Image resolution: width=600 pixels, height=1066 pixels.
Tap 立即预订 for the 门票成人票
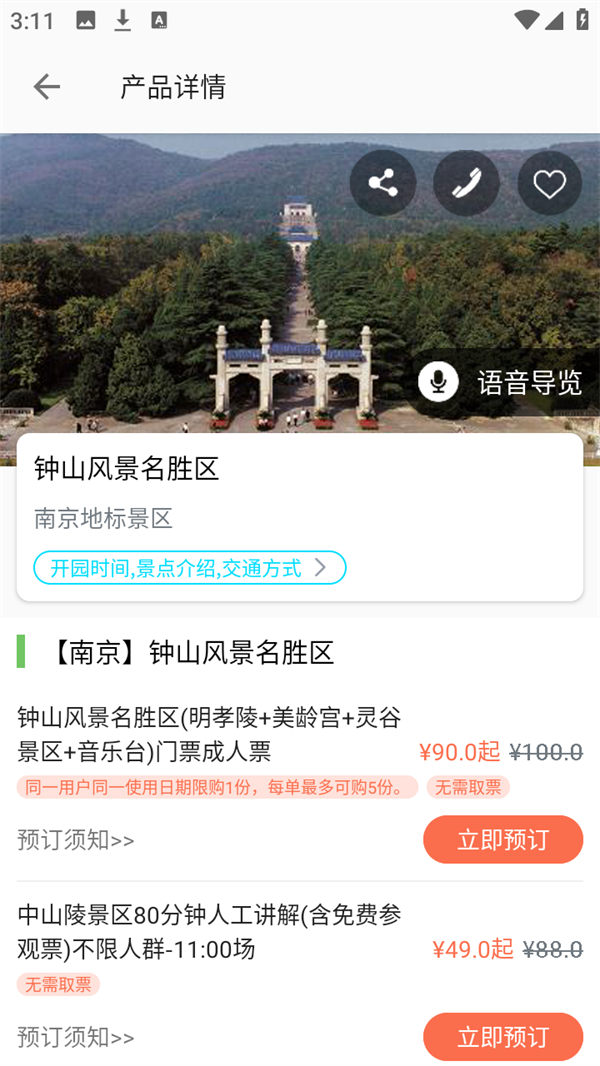click(503, 839)
